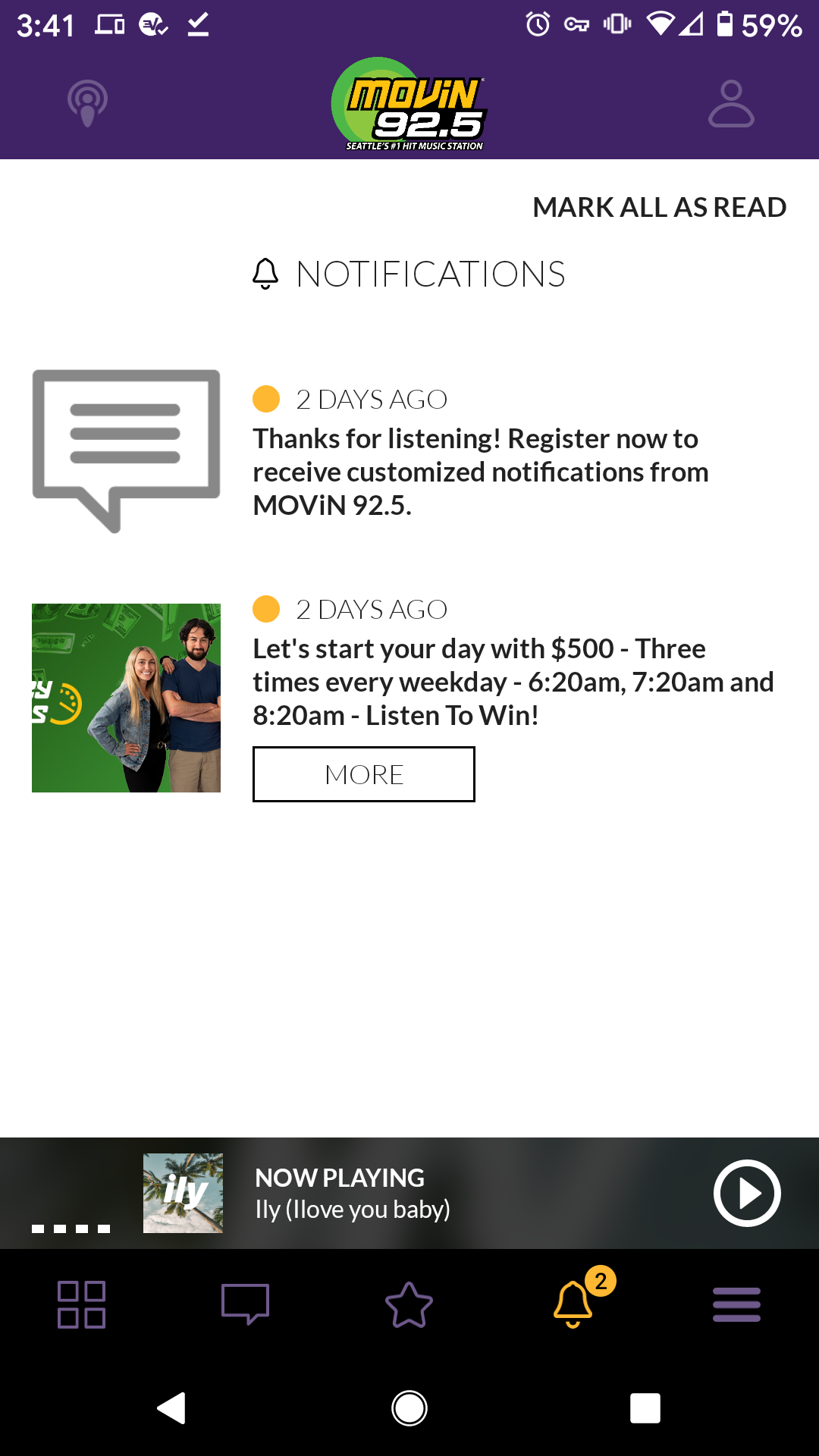
Task: Open the Ily now playing bar
Action: (x=352, y=1193)
